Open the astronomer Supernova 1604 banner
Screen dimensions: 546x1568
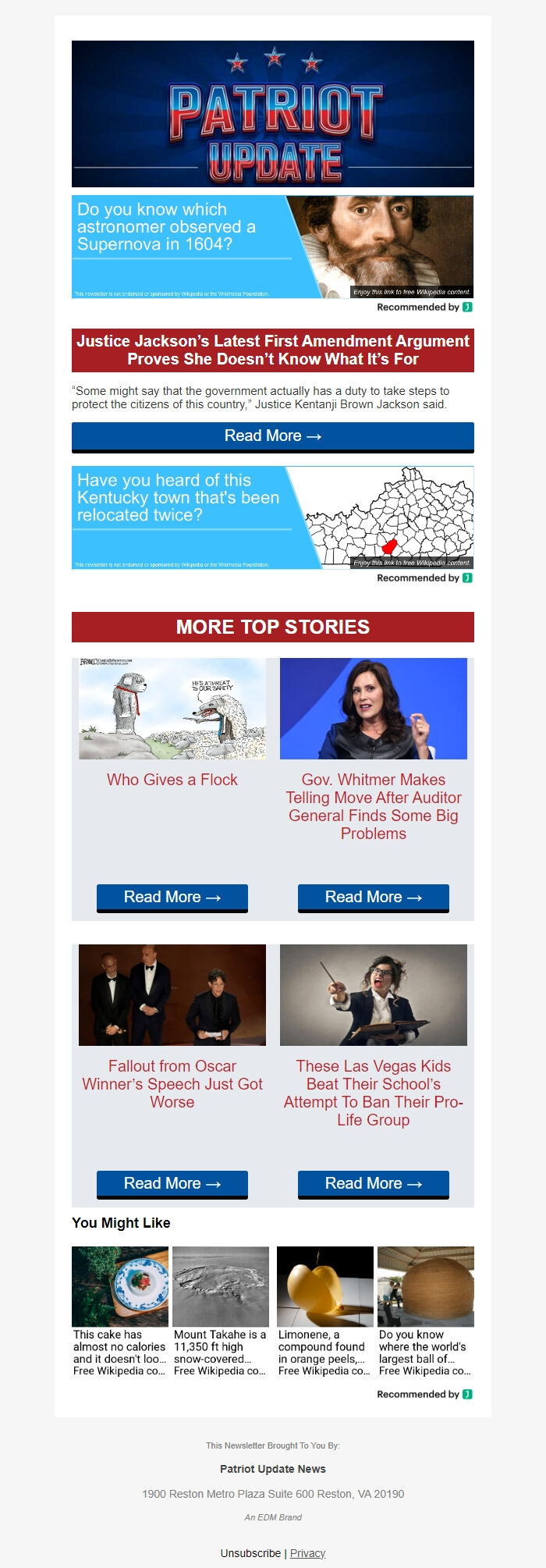coord(272,247)
